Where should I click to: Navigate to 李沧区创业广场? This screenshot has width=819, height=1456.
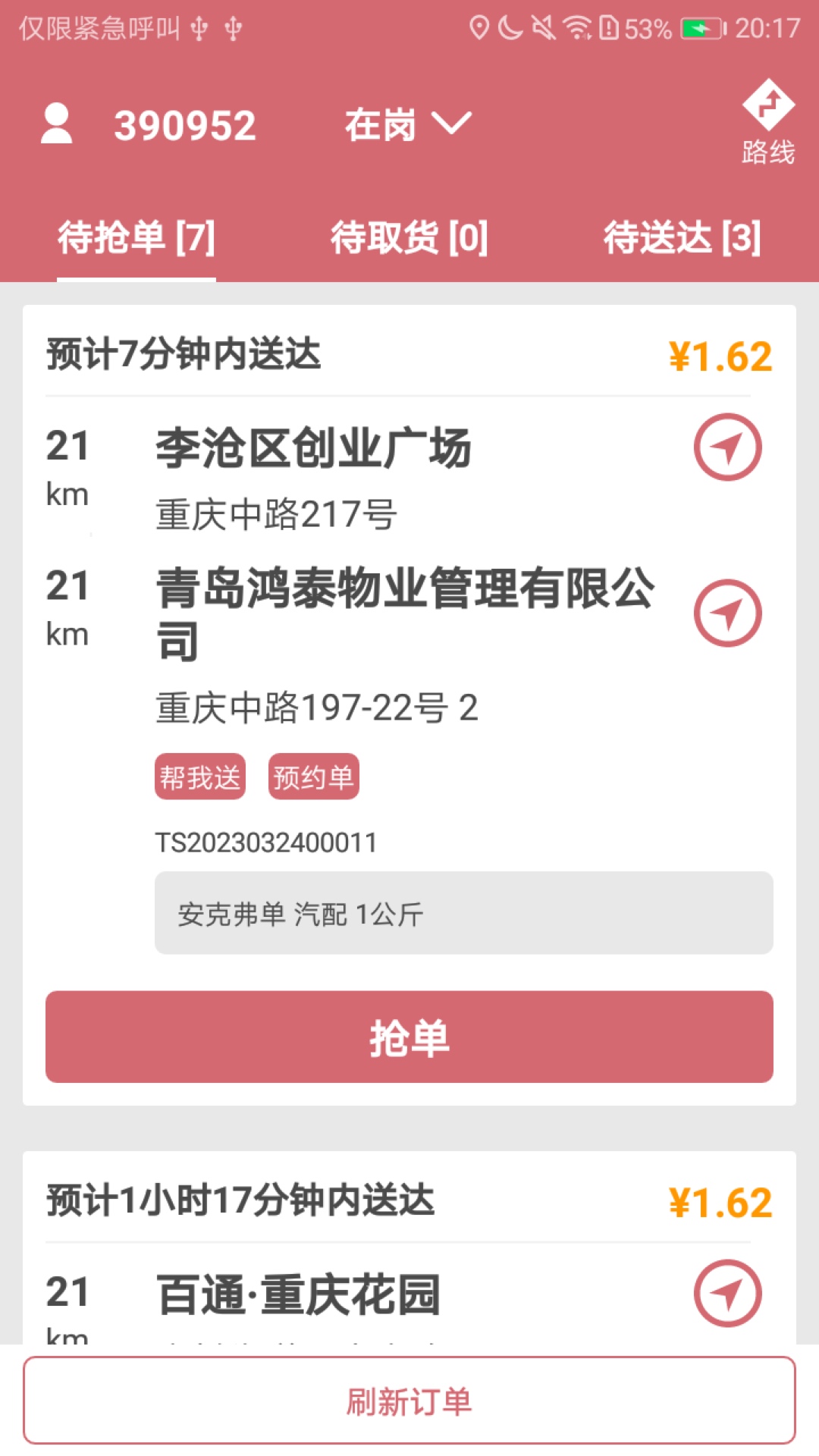[727, 447]
